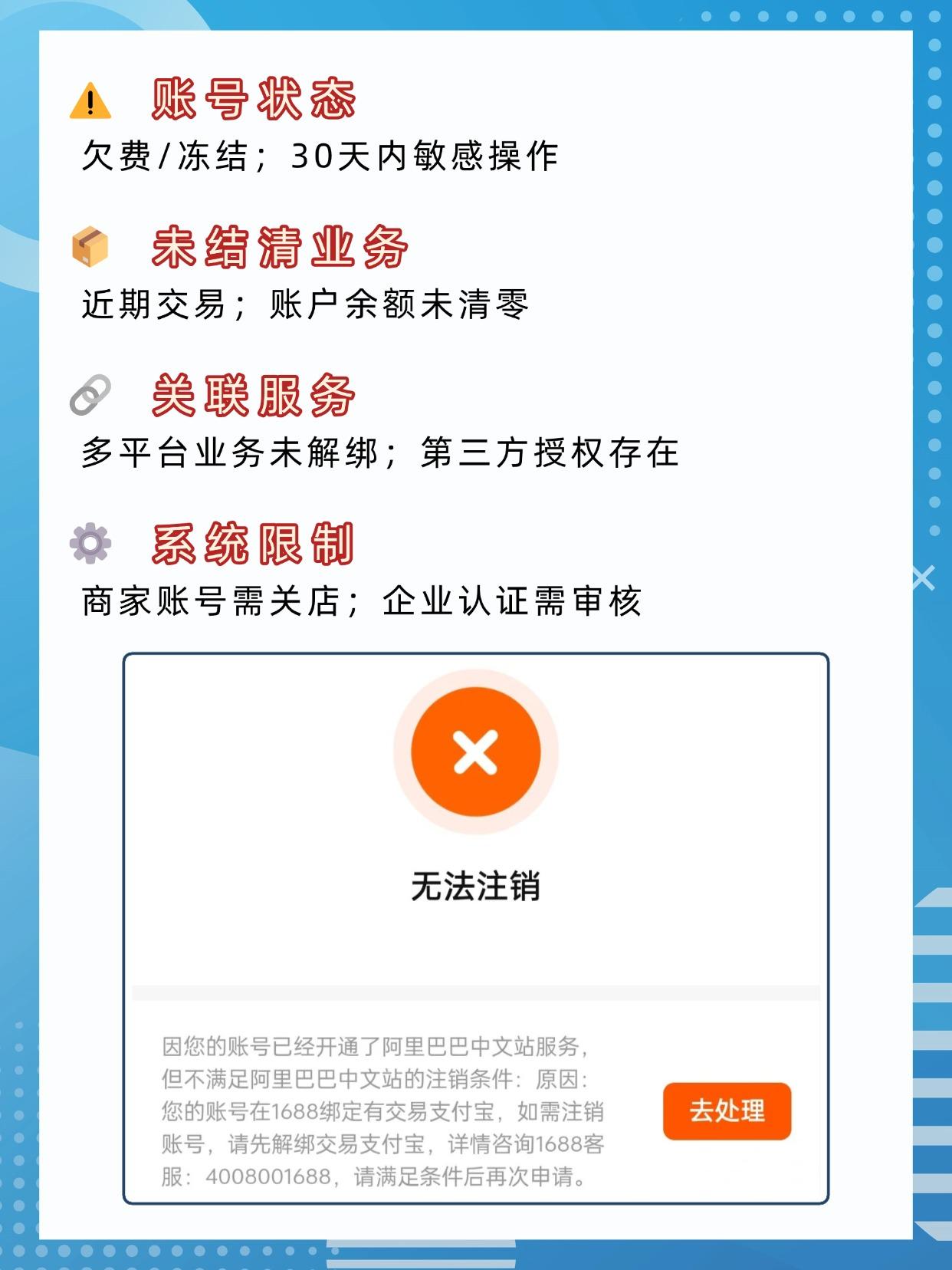The image size is (952, 1270).
Task: Click the 近期交易 description text
Action: pos(307,301)
